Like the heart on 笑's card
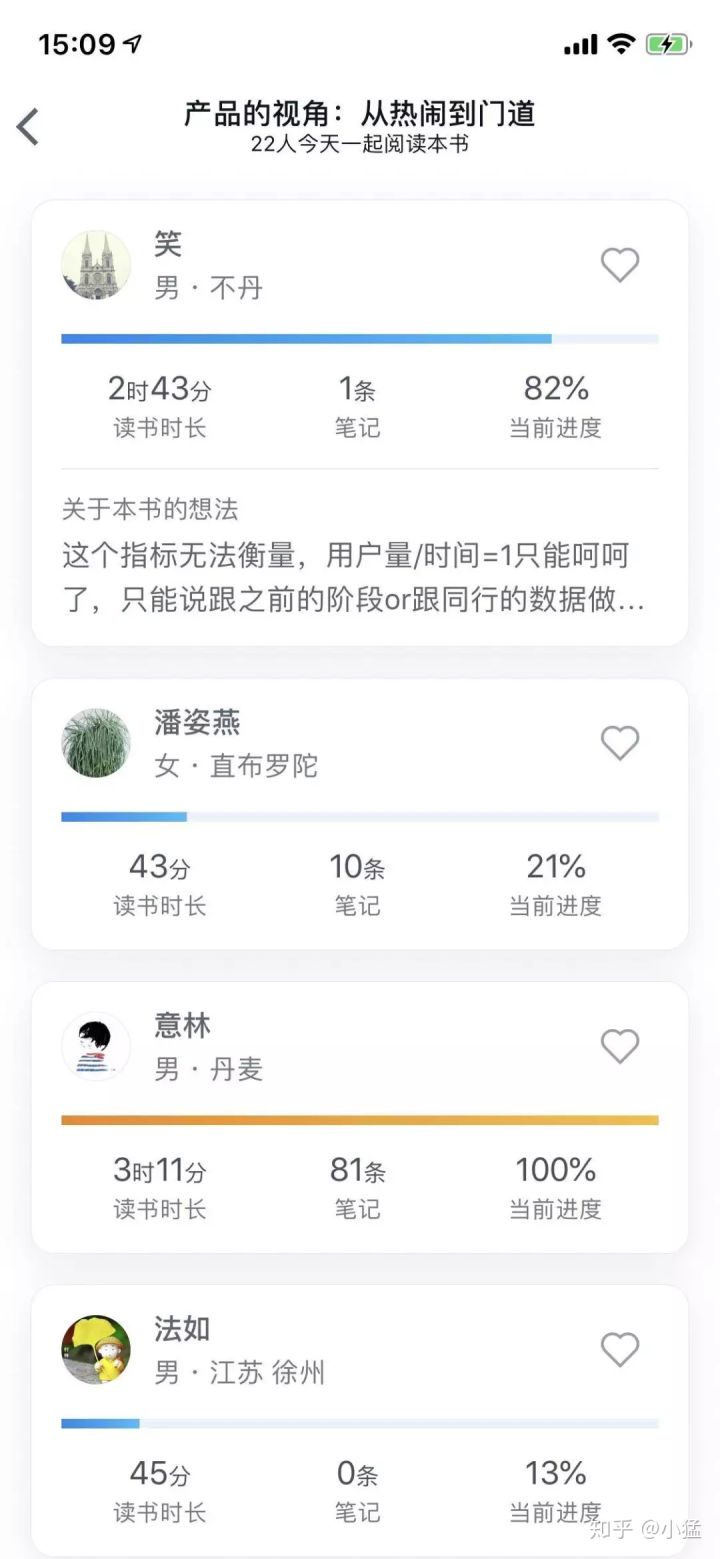The height and width of the screenshot is (1559, 720). pyautogui.click(x=619, y=265)
